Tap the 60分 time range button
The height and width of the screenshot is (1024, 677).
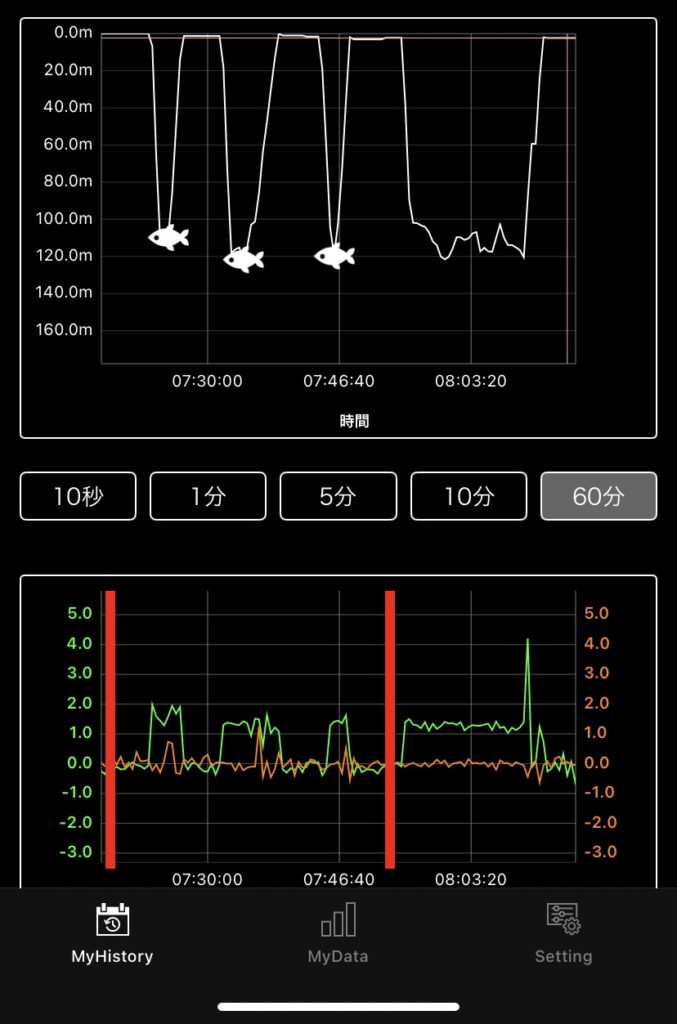598,496
